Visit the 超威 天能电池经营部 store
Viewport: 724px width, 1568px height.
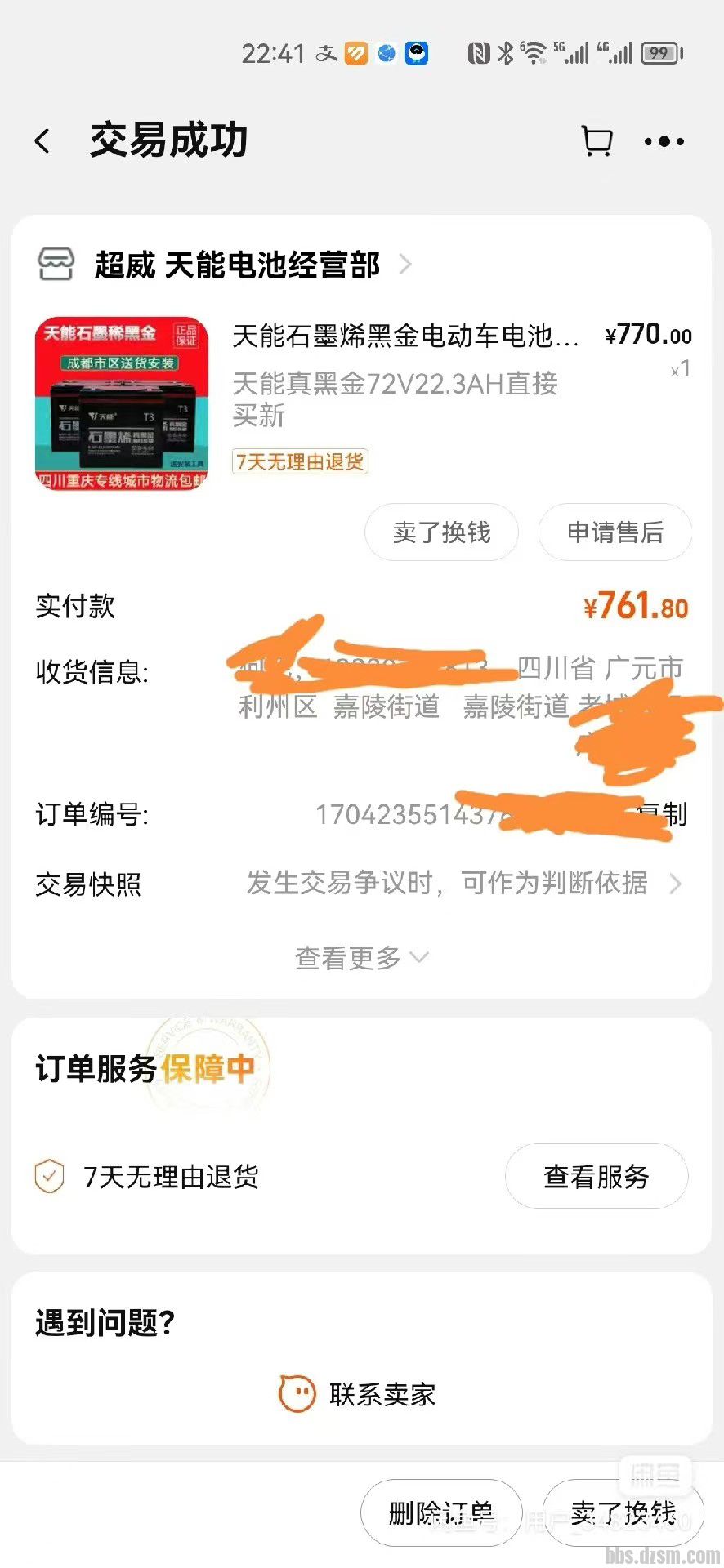[237, 265]
